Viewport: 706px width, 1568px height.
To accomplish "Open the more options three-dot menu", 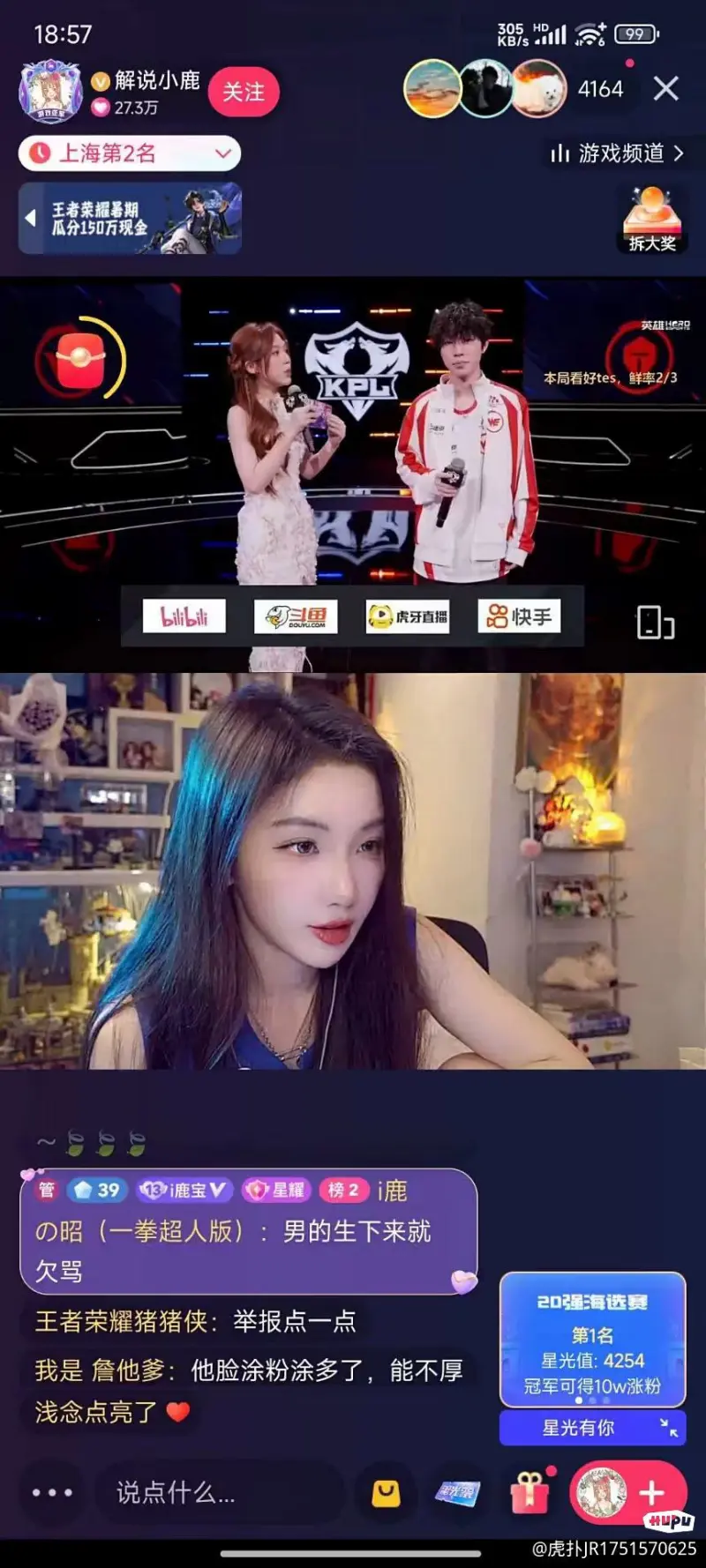I will (x=52, y=1492).
